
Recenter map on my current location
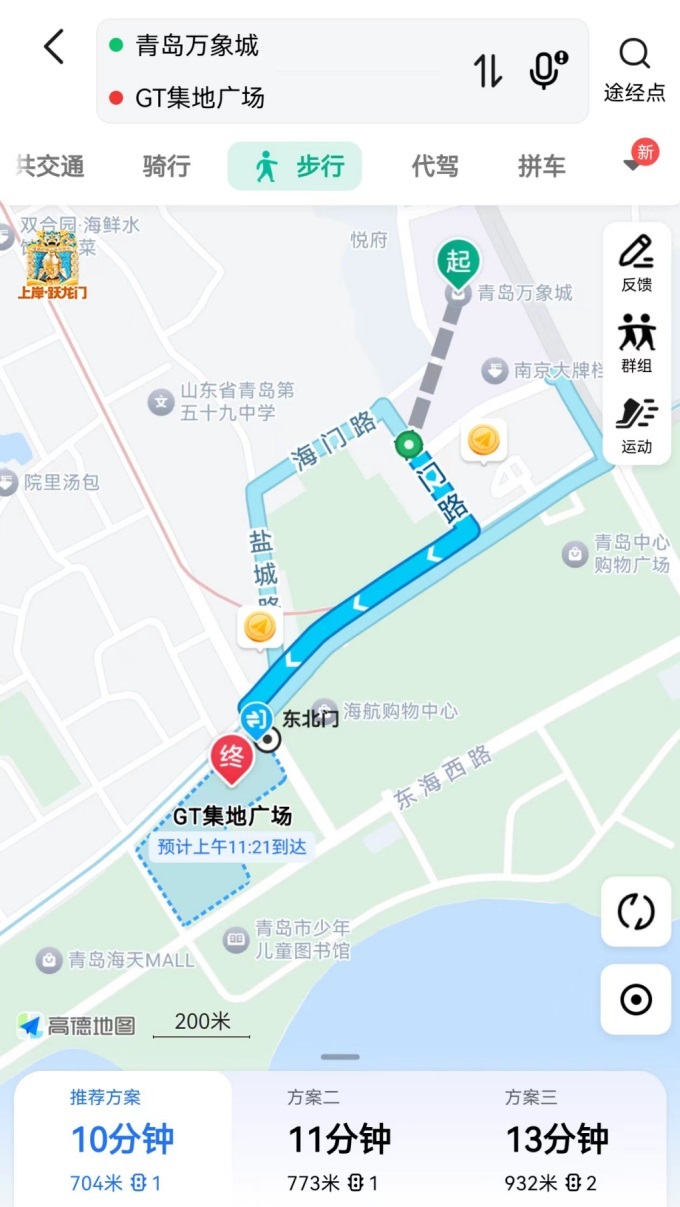[x=636, y=999]
